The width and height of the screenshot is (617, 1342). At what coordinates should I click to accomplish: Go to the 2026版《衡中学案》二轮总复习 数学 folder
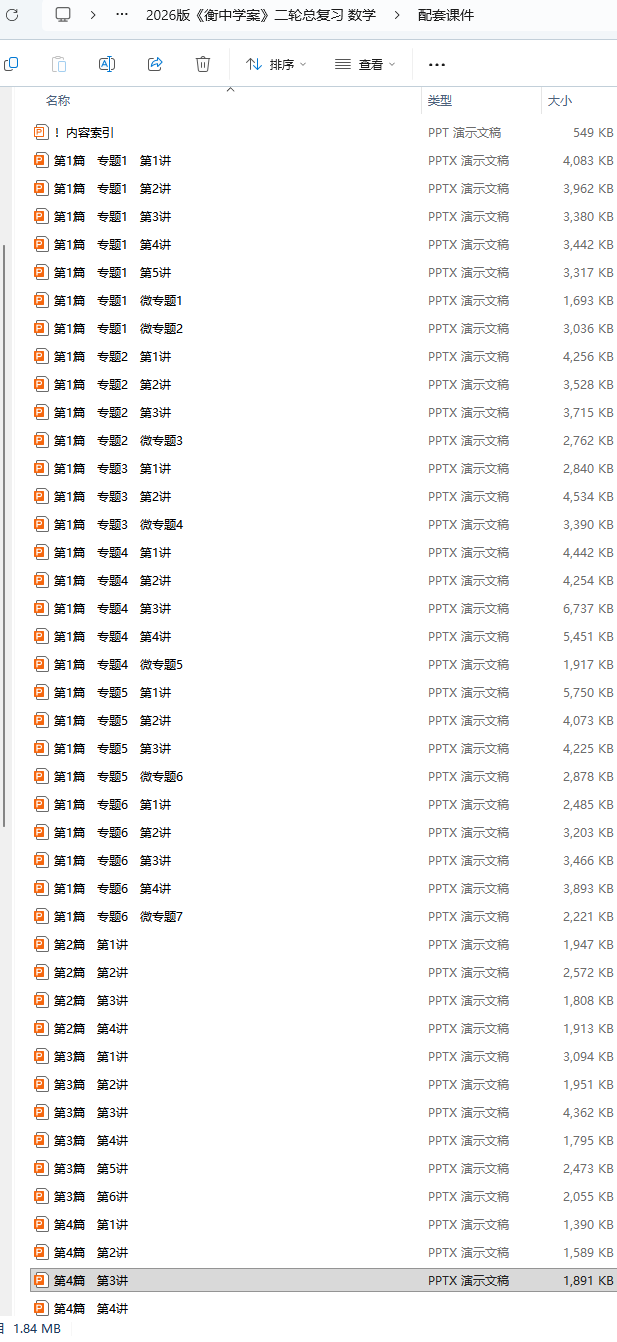coord(261,15)
